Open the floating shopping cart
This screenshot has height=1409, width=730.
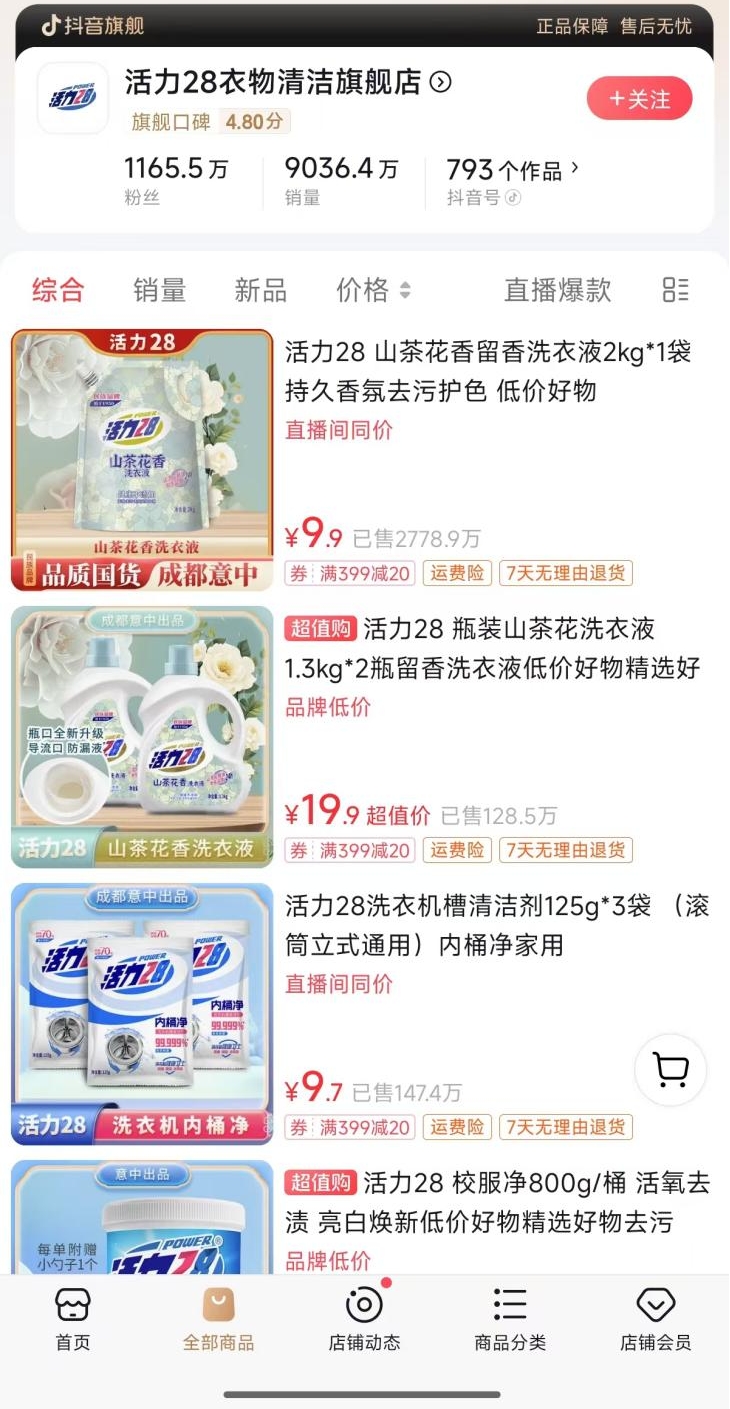(x=670, y=1070)
